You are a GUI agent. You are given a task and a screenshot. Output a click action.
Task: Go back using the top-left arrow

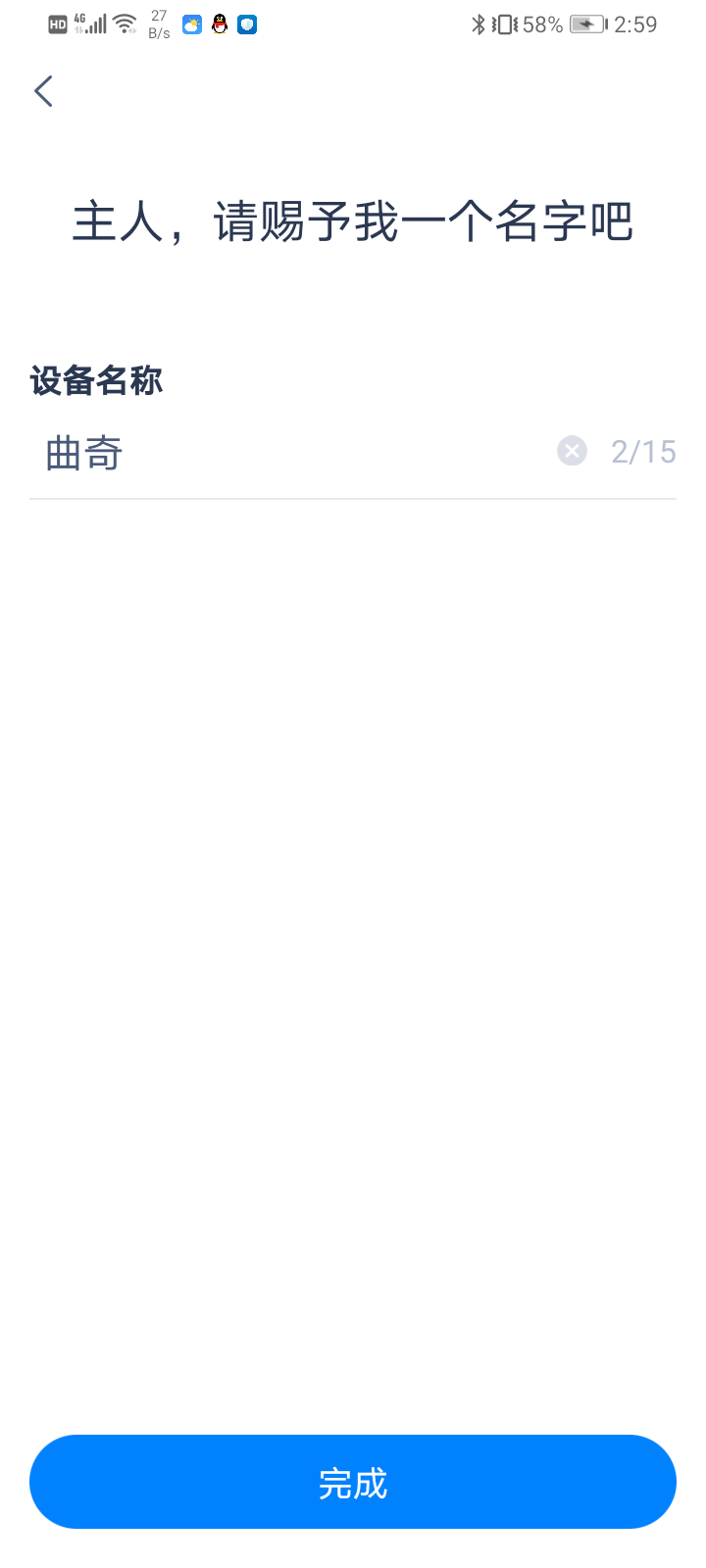43,91
